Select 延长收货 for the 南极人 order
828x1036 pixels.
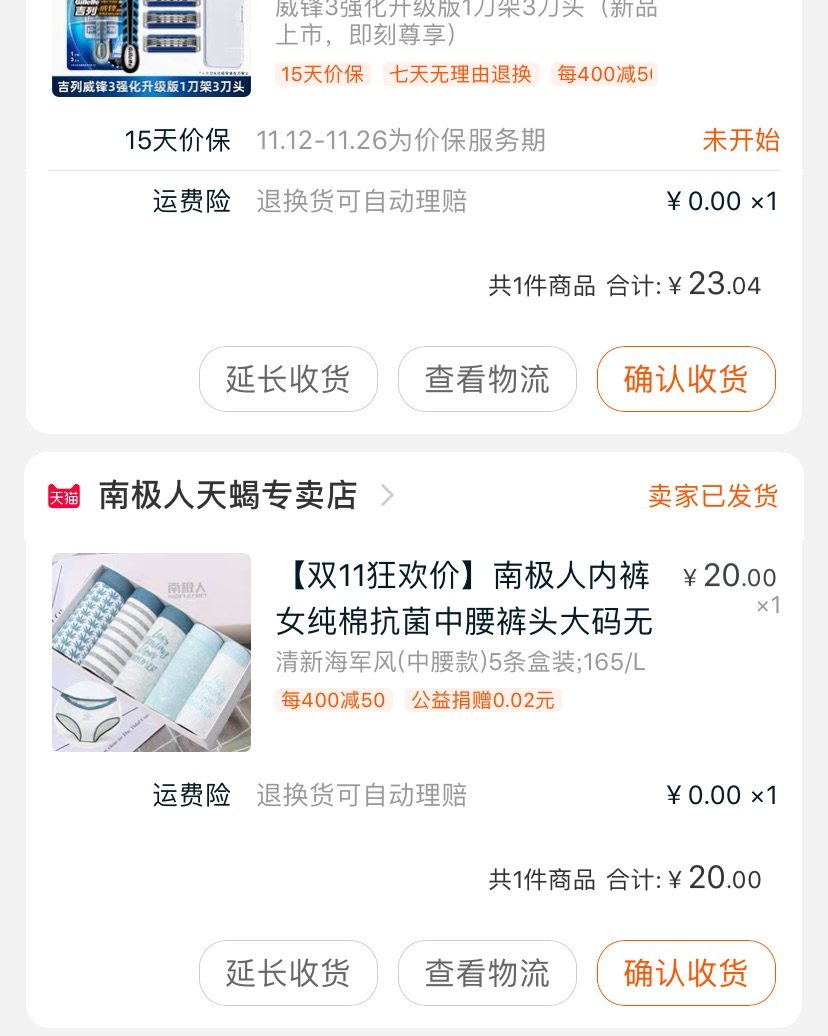tap(288, 973)
